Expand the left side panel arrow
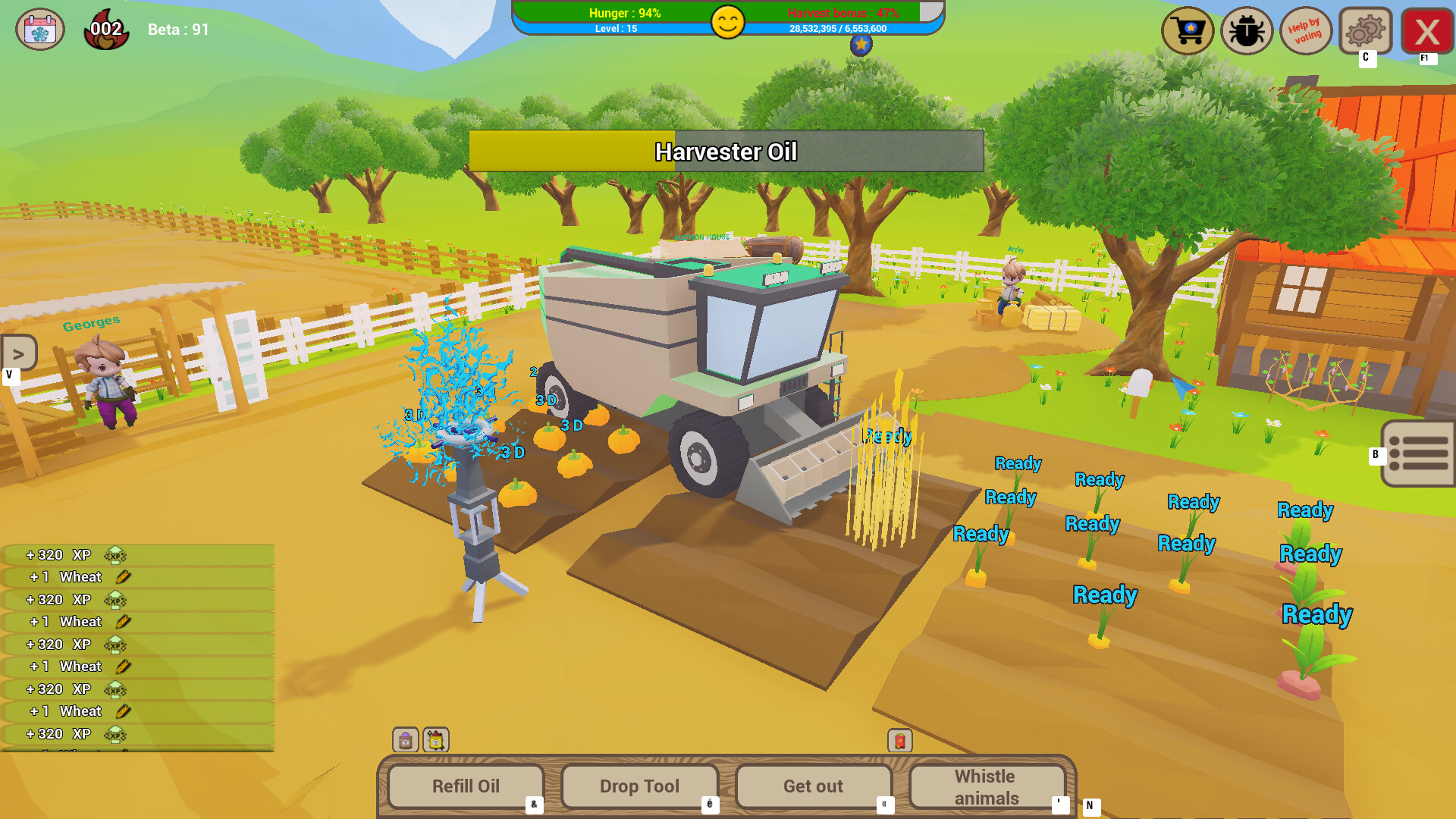The image size is (1456, 819). click(19, 353)
